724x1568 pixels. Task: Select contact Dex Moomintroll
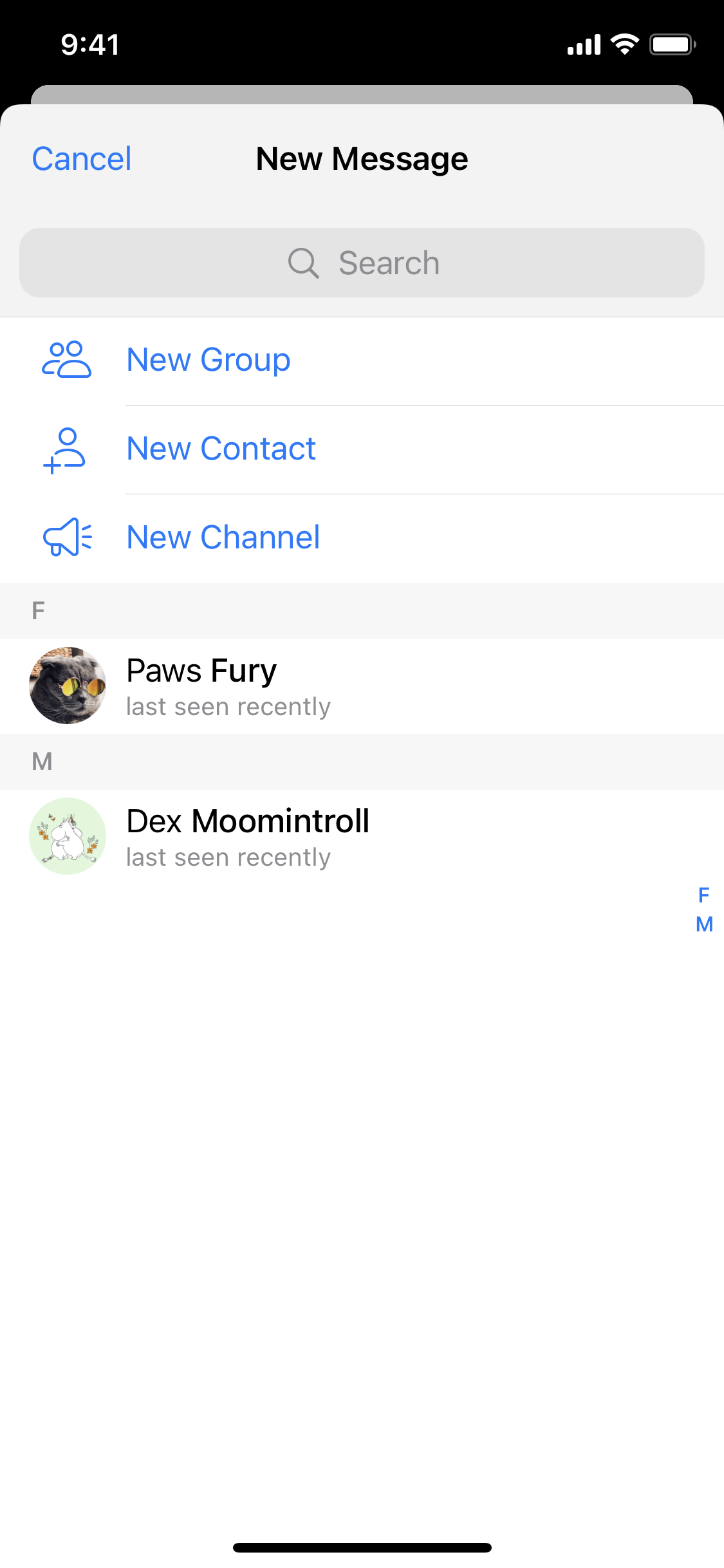point(362,837)
